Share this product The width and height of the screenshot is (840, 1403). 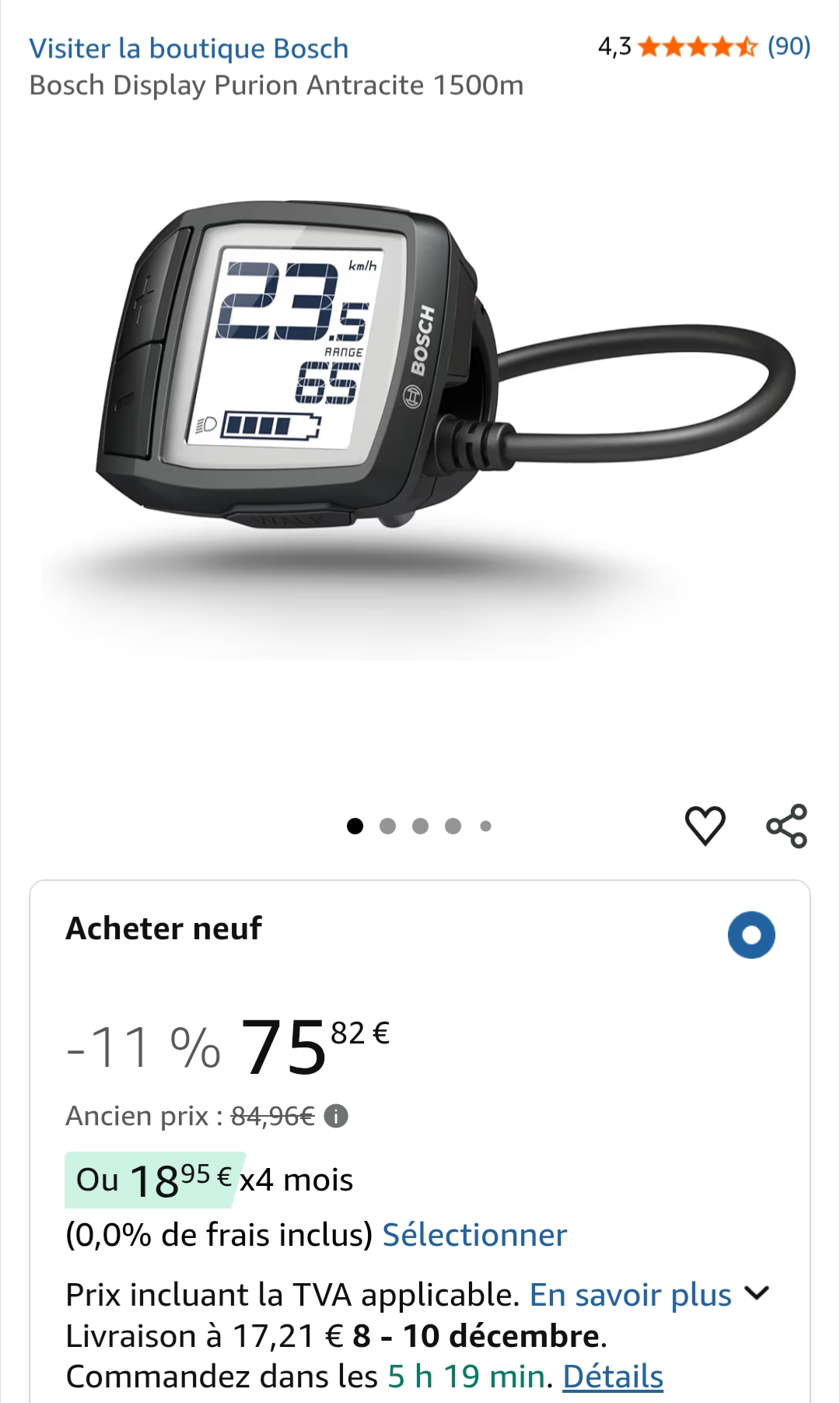[x=786, y=826]
